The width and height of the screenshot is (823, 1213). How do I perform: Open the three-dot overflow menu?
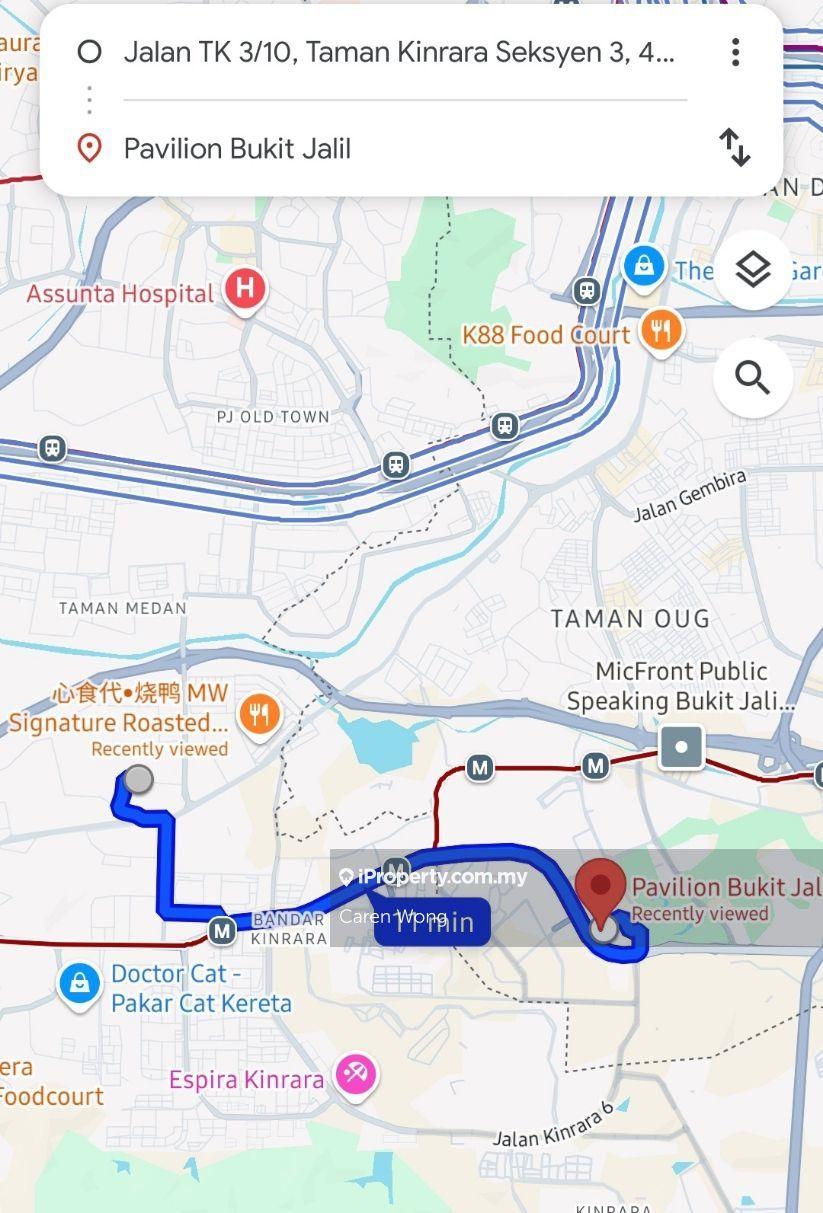(735, 52)
